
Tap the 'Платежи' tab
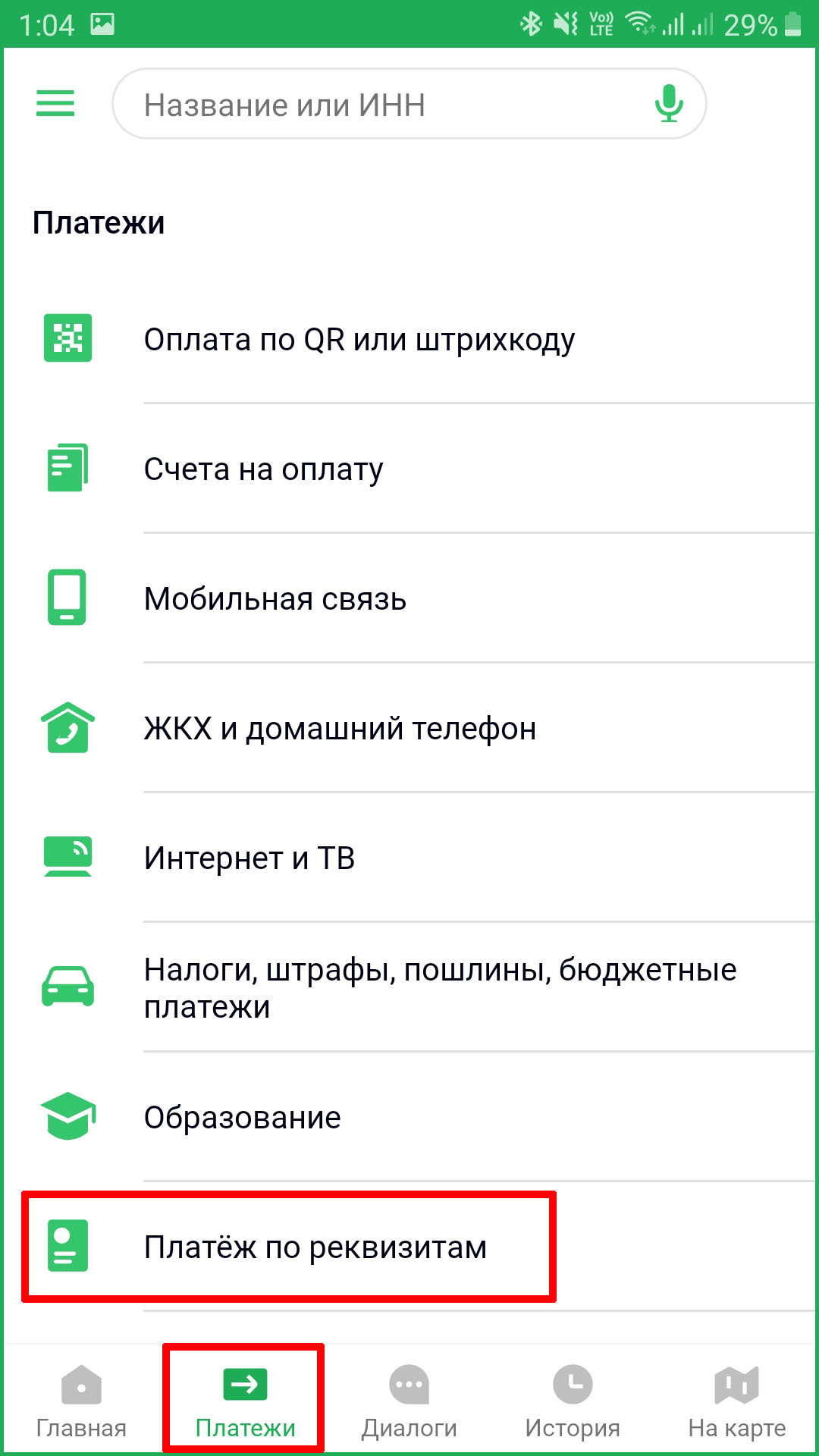tap(245, 1401)
